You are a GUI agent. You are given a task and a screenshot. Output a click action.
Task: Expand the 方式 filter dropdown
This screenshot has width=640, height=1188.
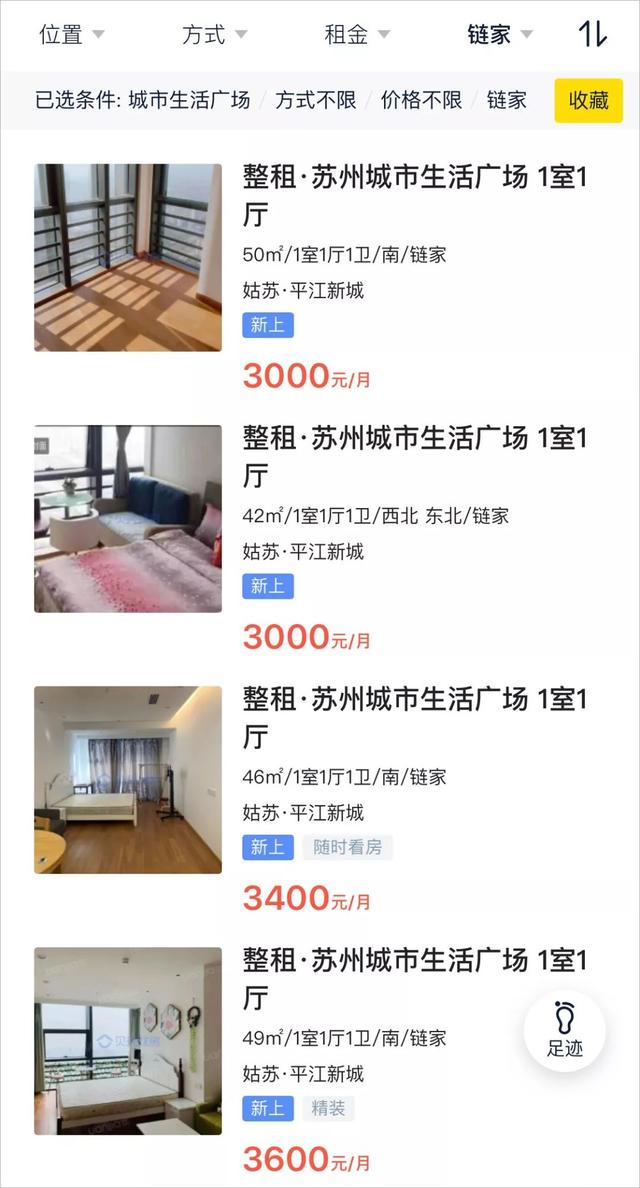tap(214, 34)
